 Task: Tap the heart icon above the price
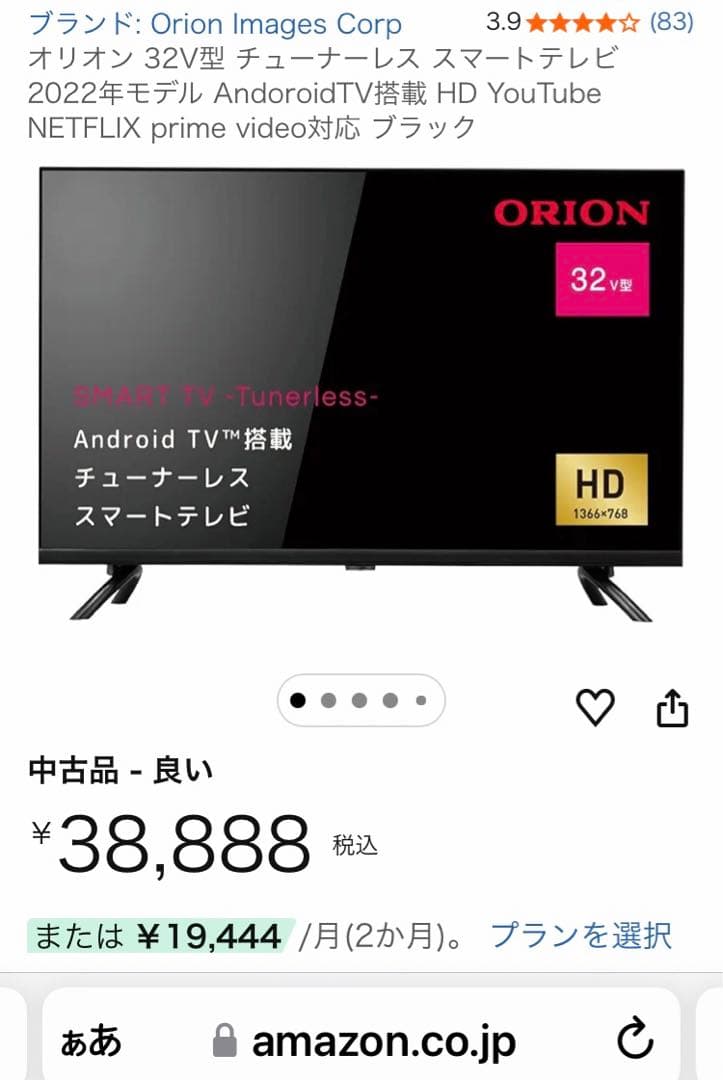coord(596,705)
